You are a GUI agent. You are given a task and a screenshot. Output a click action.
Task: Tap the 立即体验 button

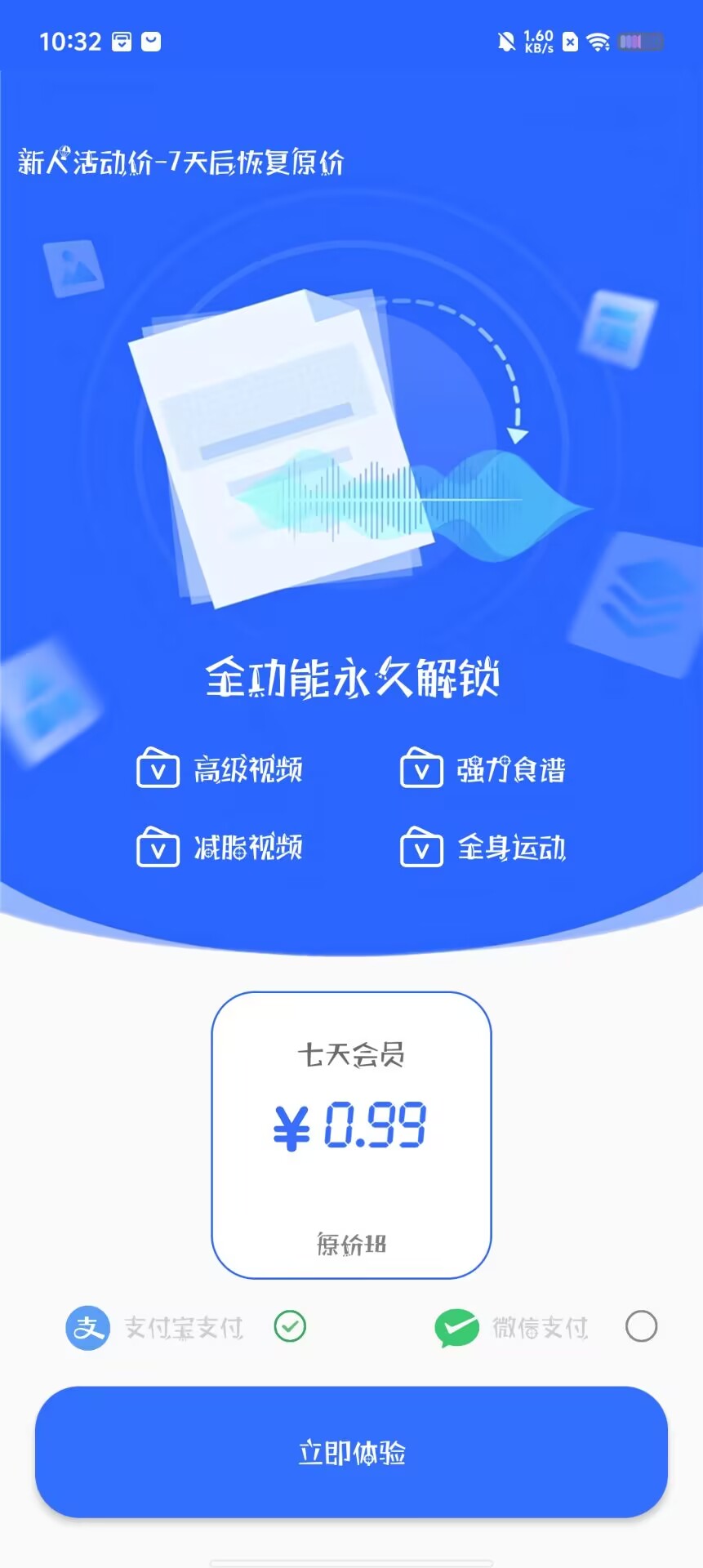coord(351,1452)
